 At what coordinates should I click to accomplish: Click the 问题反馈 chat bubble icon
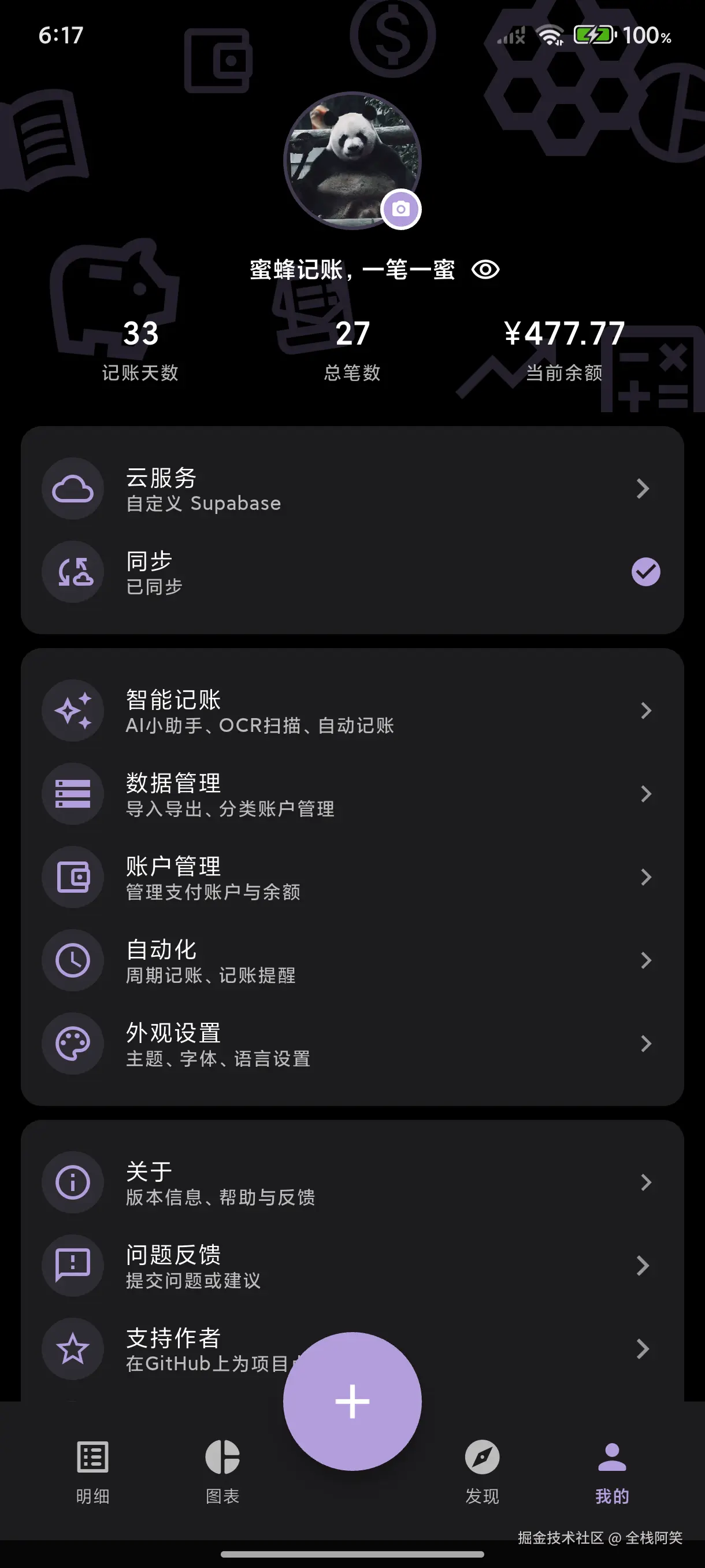coord(72,1266)
